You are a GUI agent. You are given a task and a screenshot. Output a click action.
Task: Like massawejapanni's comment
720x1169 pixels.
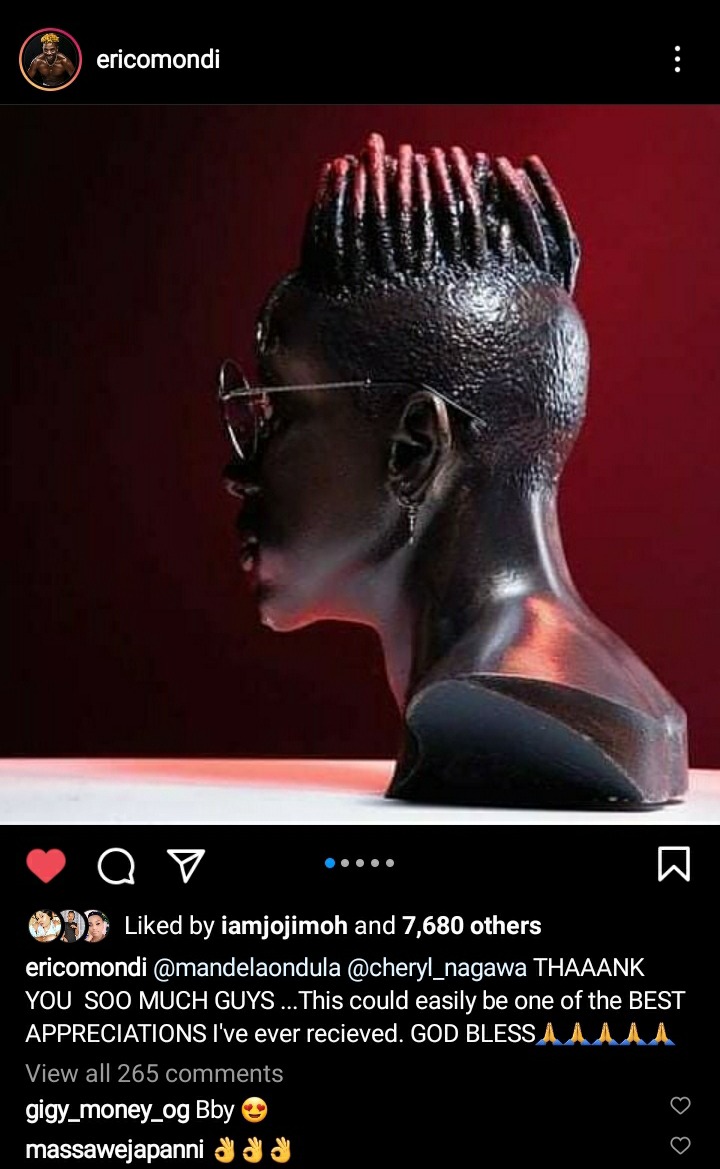pyautogui.click(x=680, y=1144)
